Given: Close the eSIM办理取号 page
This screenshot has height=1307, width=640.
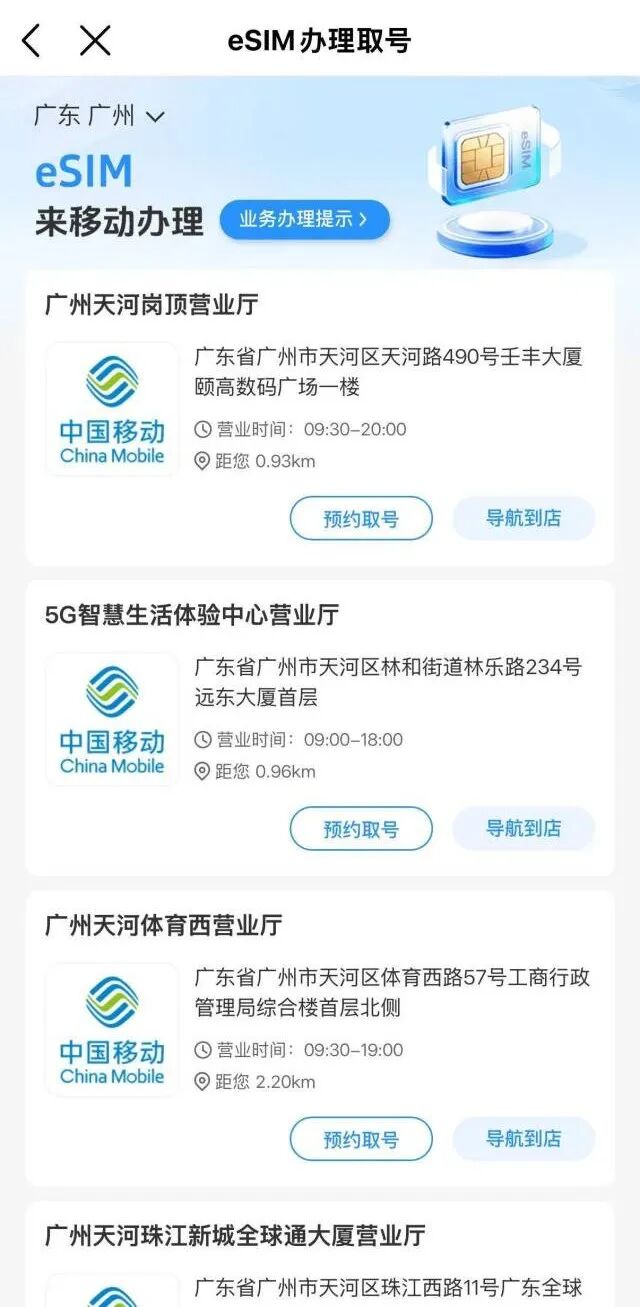Looking at the screenshot, I should pos(95,41).
